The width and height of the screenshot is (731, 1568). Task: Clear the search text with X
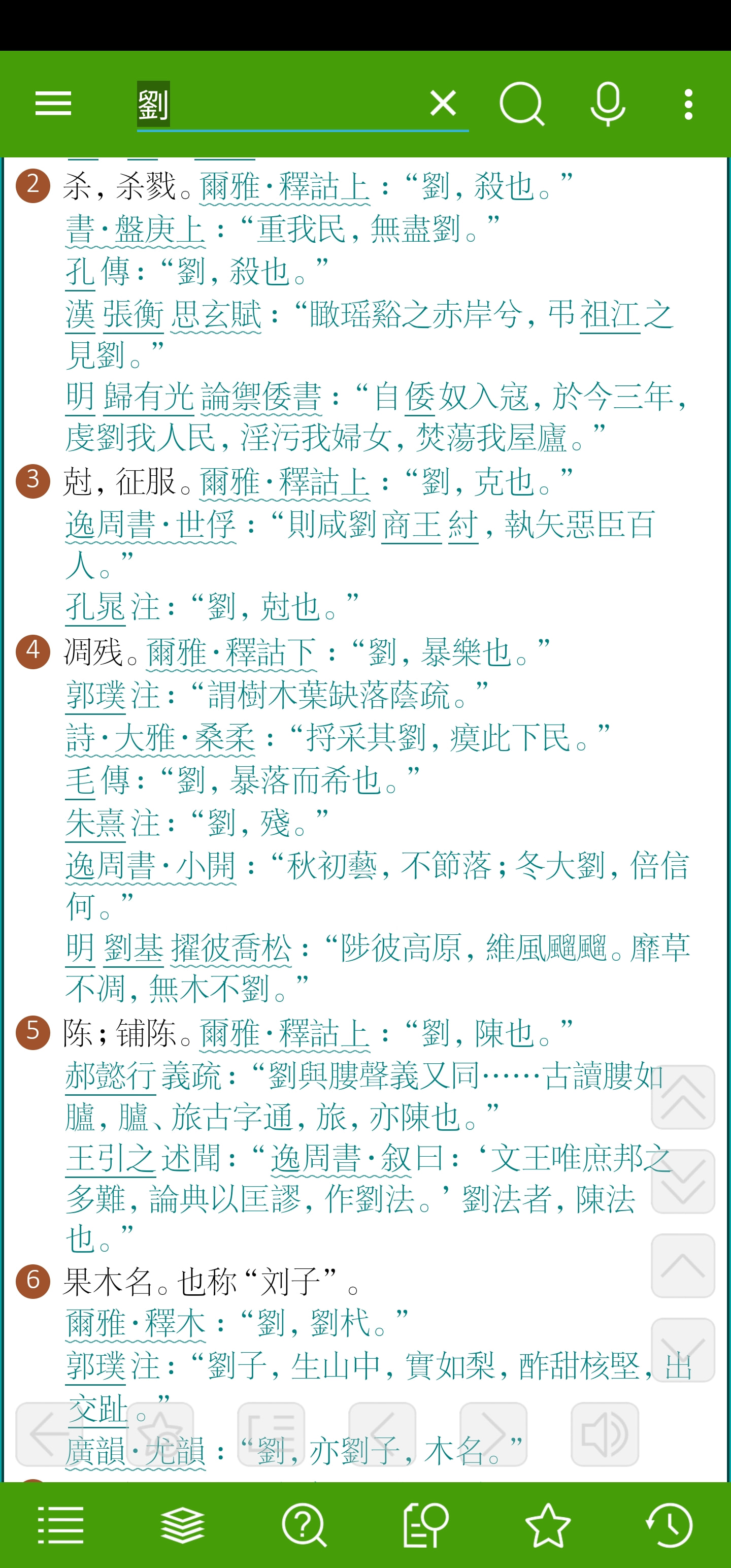pyautogui.click(x=443, y=103)
